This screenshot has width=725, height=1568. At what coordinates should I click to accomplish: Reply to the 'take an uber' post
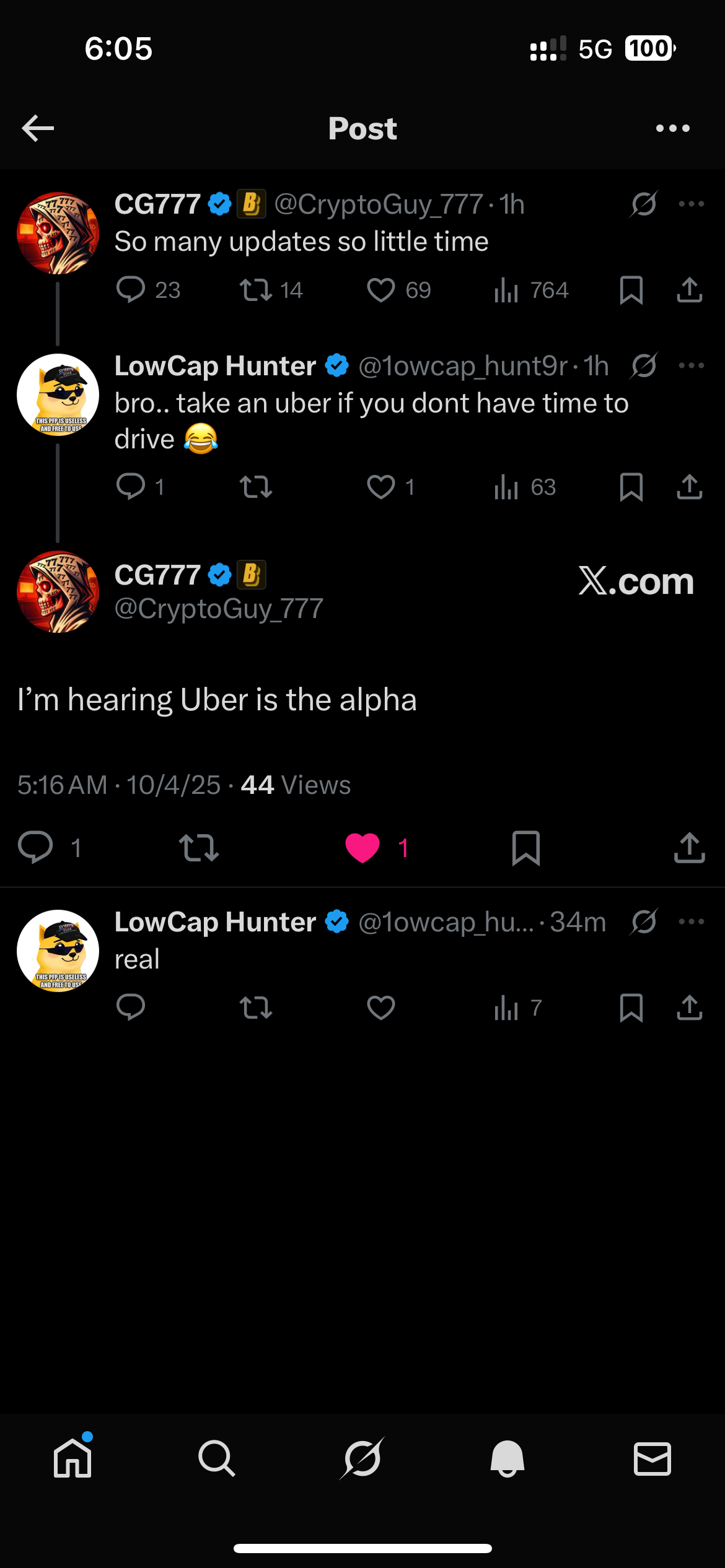131,487
